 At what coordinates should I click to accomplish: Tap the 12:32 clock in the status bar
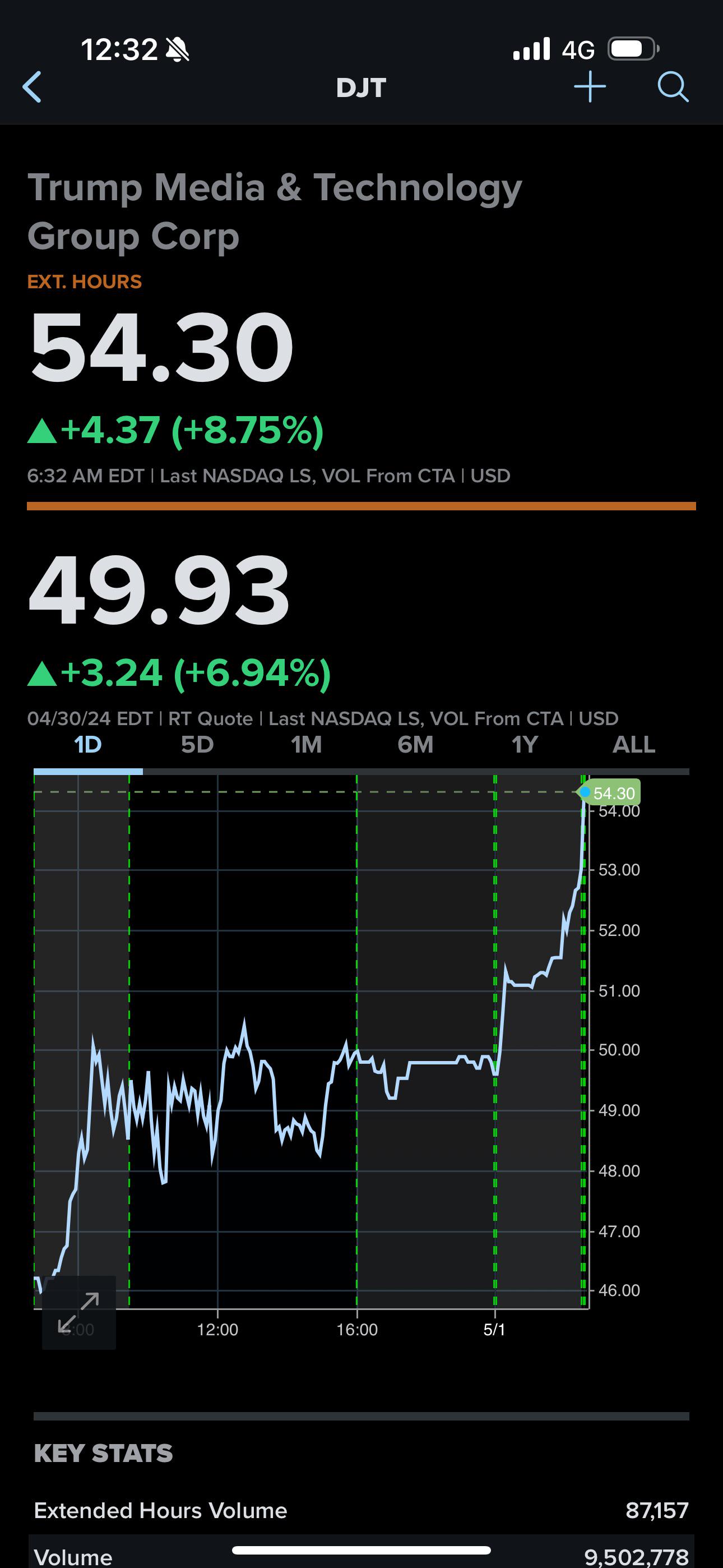pos(119,49)
